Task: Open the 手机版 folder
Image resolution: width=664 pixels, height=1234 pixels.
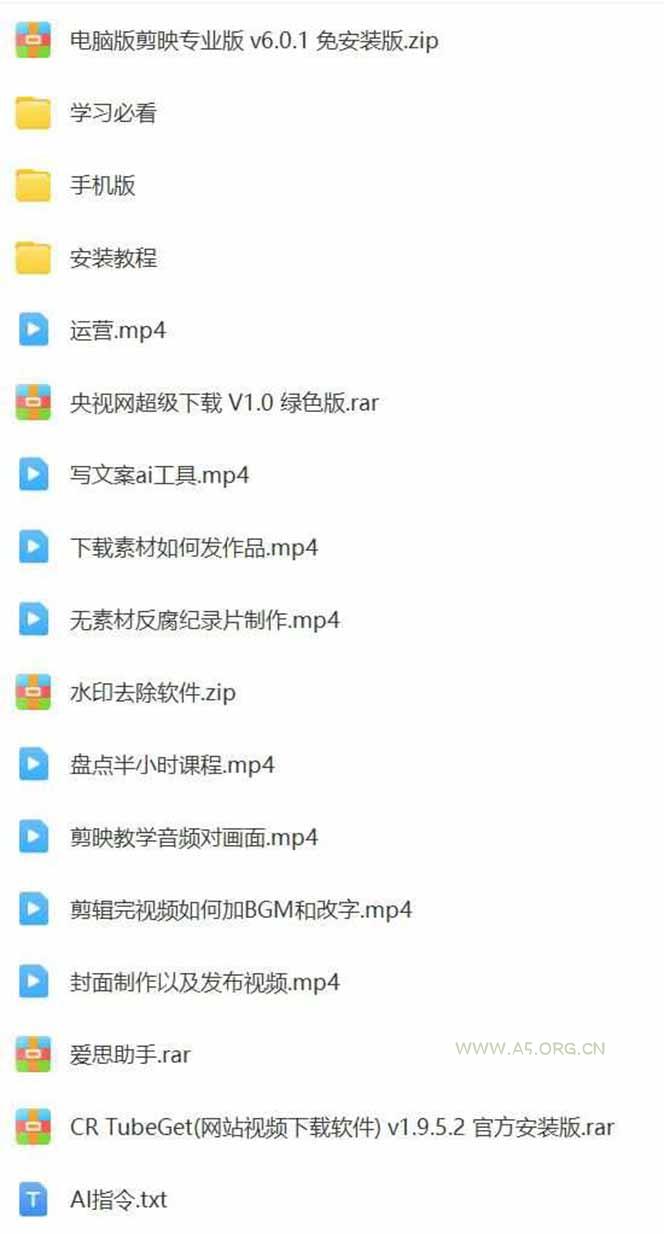Action: (x=102, y=186)
